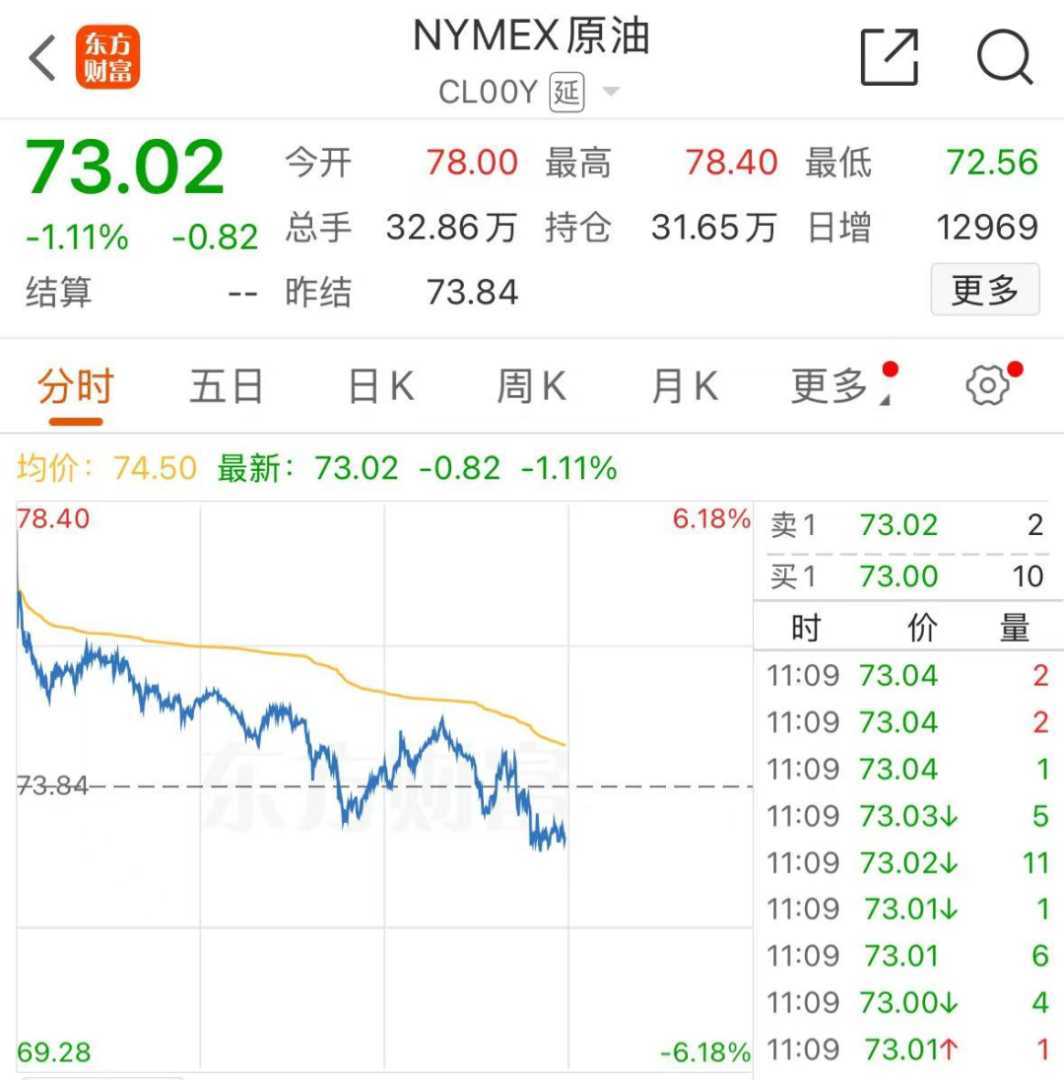Screen dimensions: 1064x1080
Task: Expand the CL00Y contract dropdown
Action: (x=610, y=93)
